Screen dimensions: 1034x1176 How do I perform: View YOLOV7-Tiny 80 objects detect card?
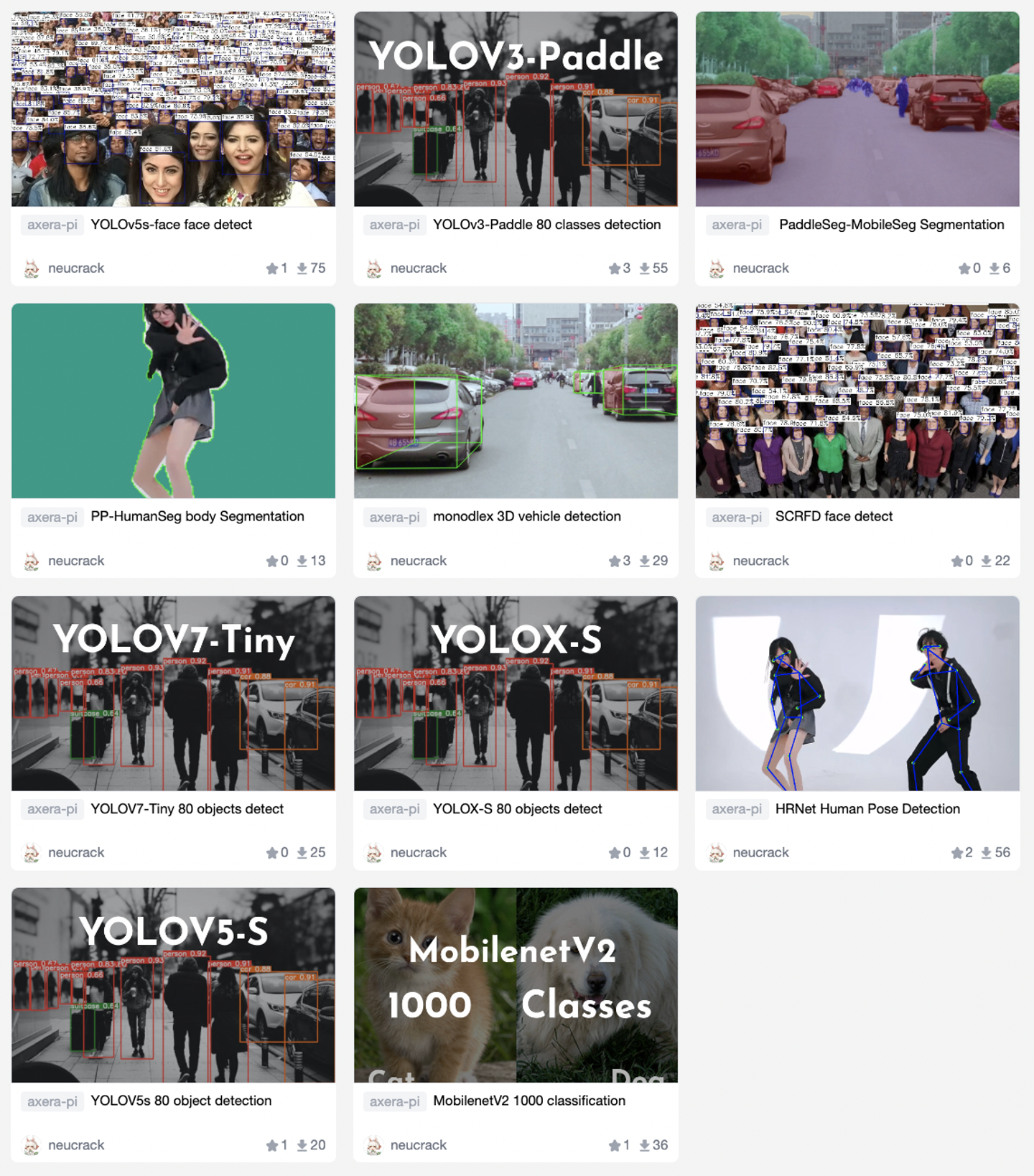[187, 808]
